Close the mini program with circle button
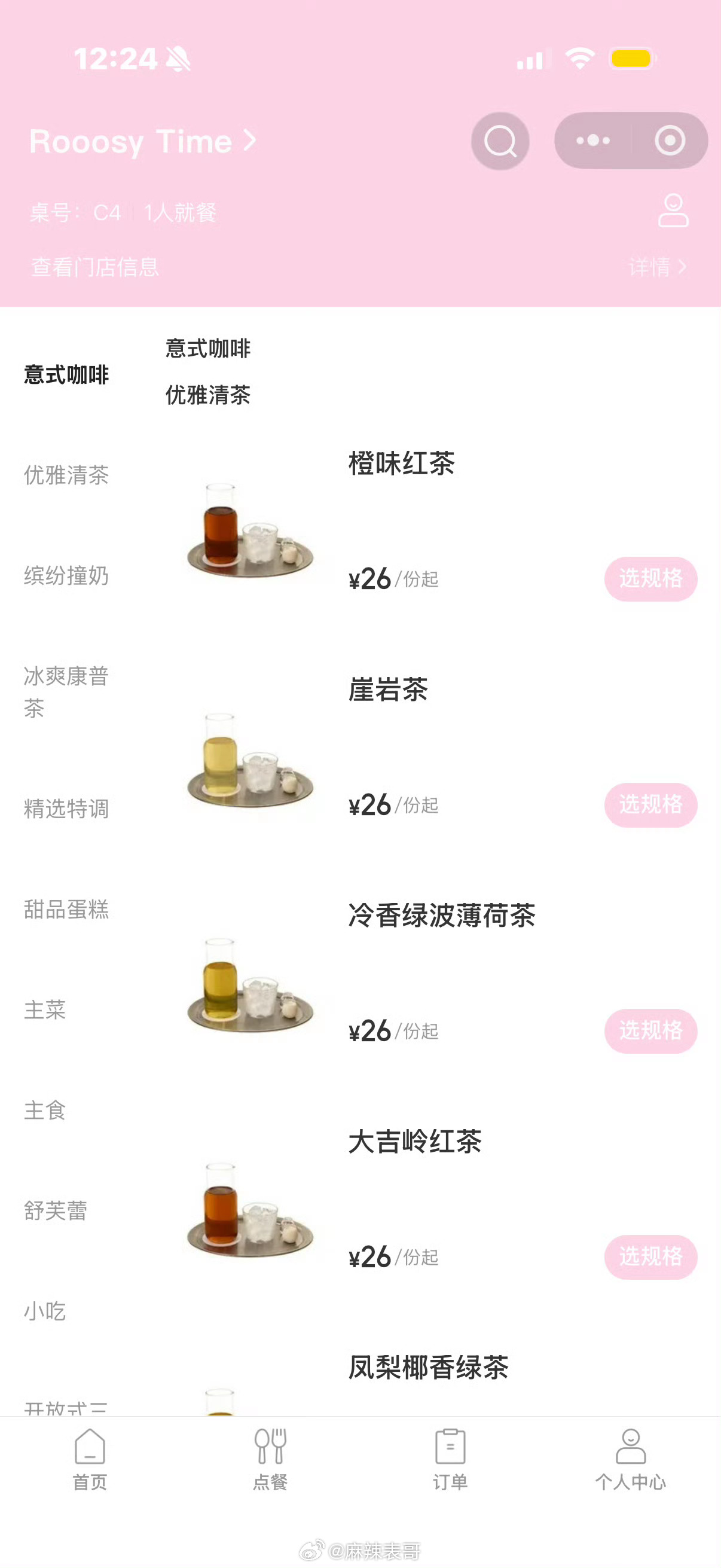 click(x=670, y=141)
